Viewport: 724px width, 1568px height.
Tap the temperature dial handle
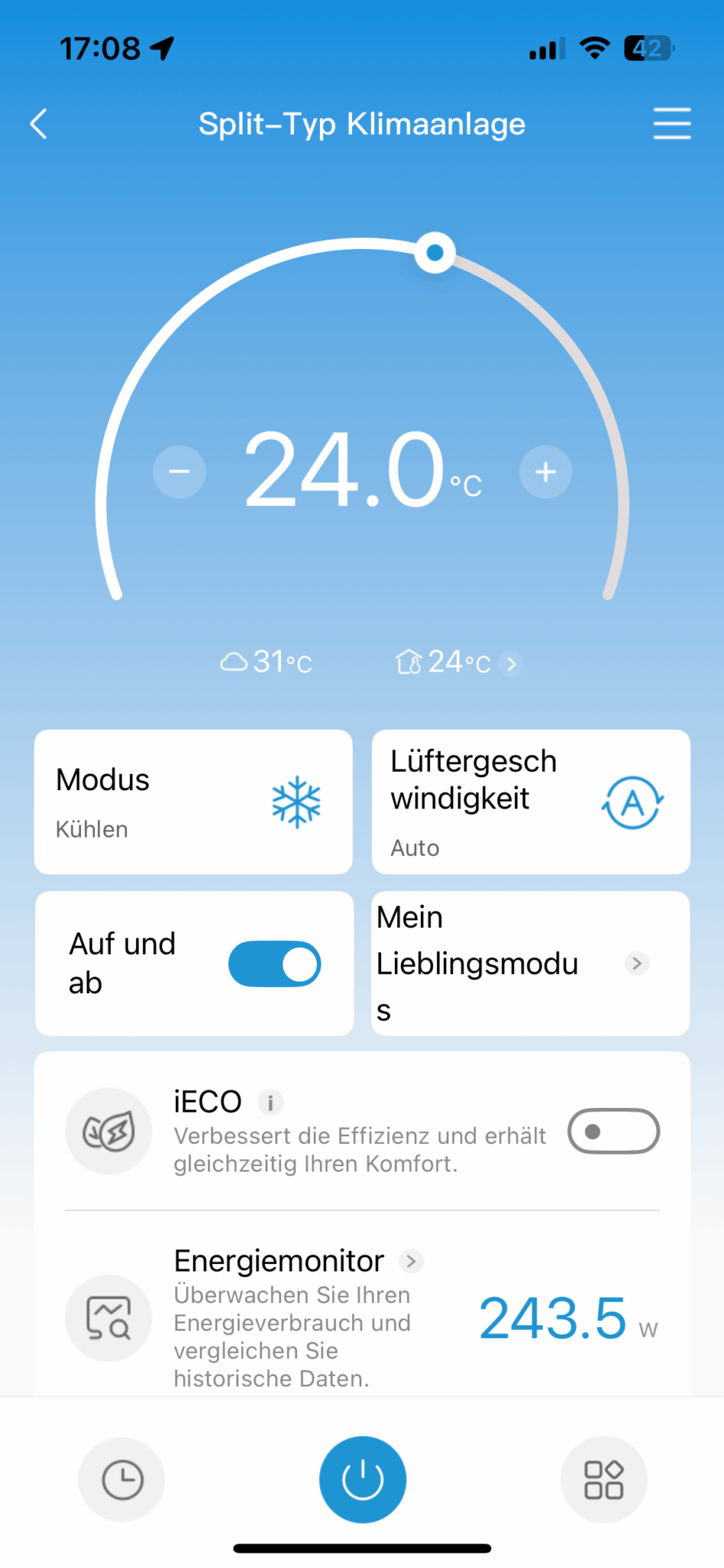435,253
